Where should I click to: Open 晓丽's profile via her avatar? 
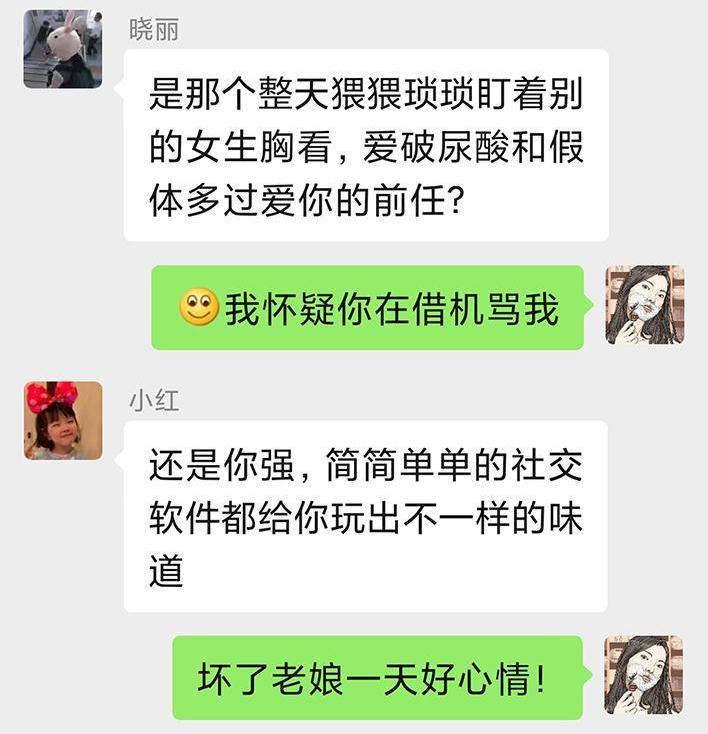[x=63, y=49]
